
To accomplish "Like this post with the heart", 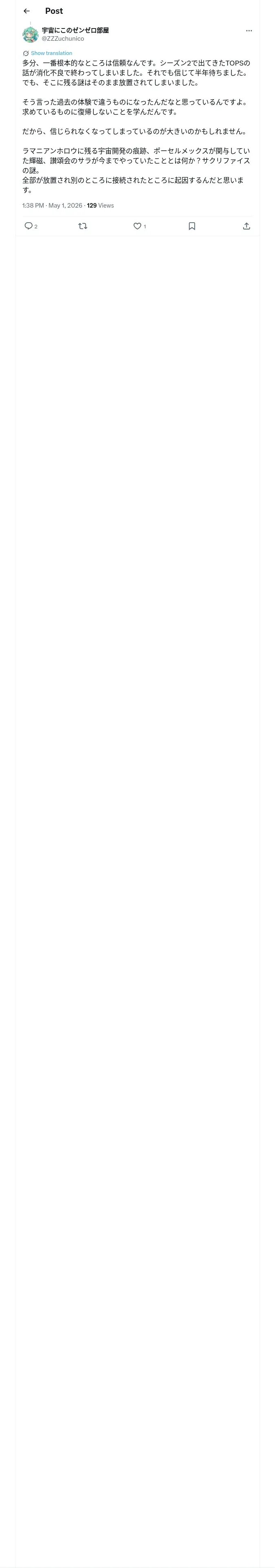I will pyautogui.click(x=137, y=226).
